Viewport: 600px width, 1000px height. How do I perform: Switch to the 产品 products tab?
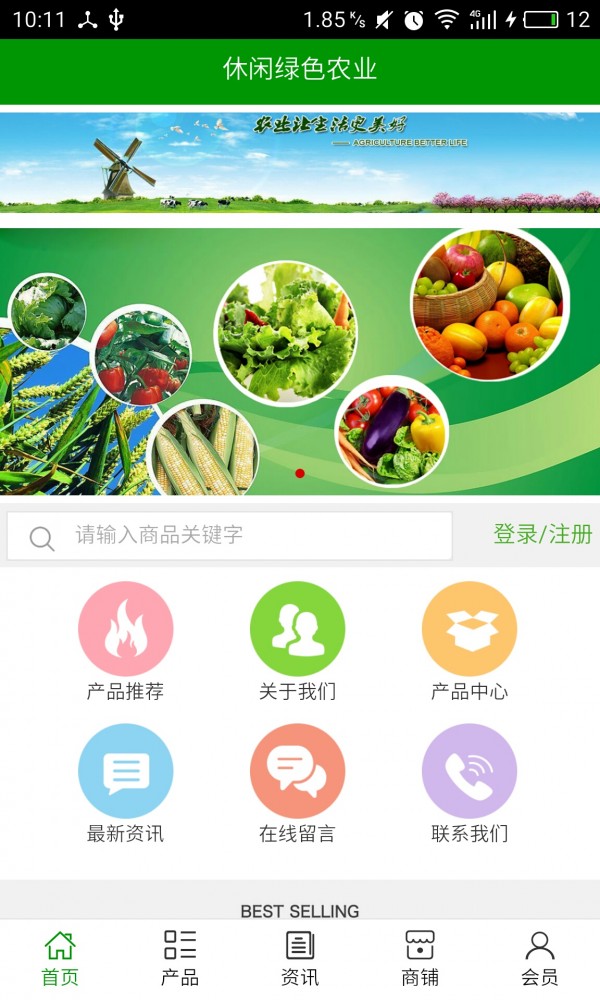point(180,958)
